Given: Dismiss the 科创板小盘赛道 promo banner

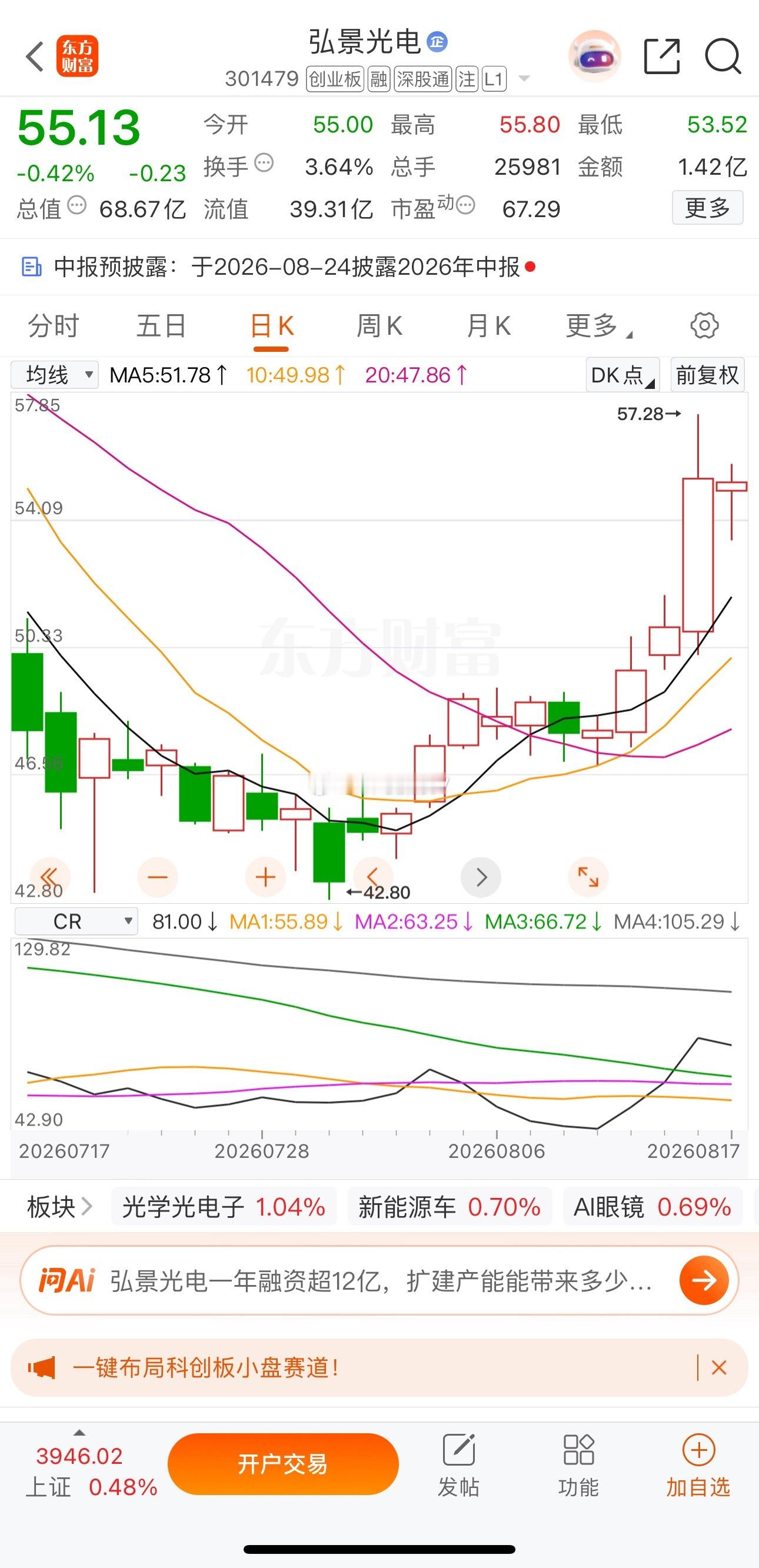Looking at the screenshot, I should 719,1368.
